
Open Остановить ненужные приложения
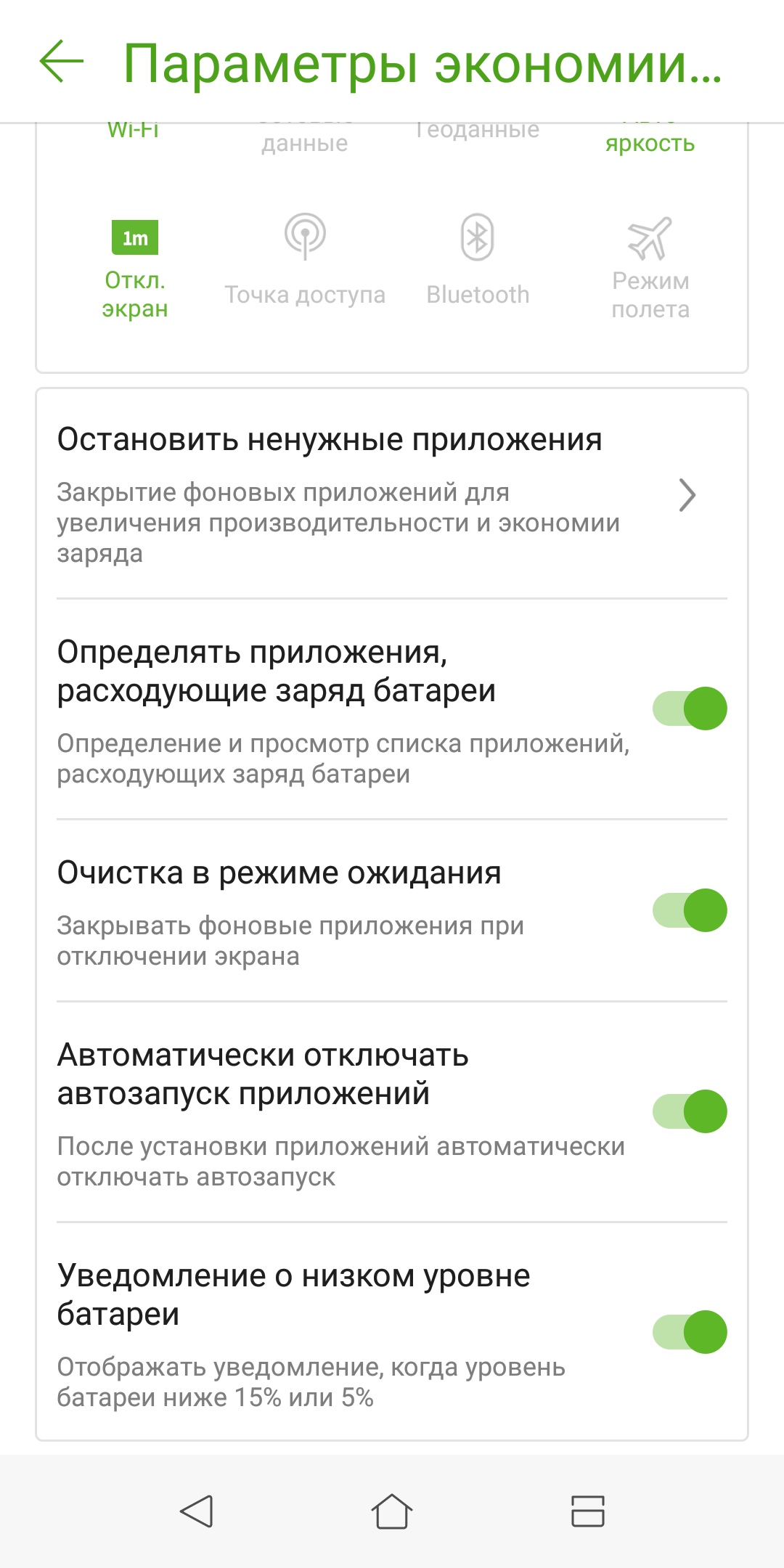click(392, 495)
